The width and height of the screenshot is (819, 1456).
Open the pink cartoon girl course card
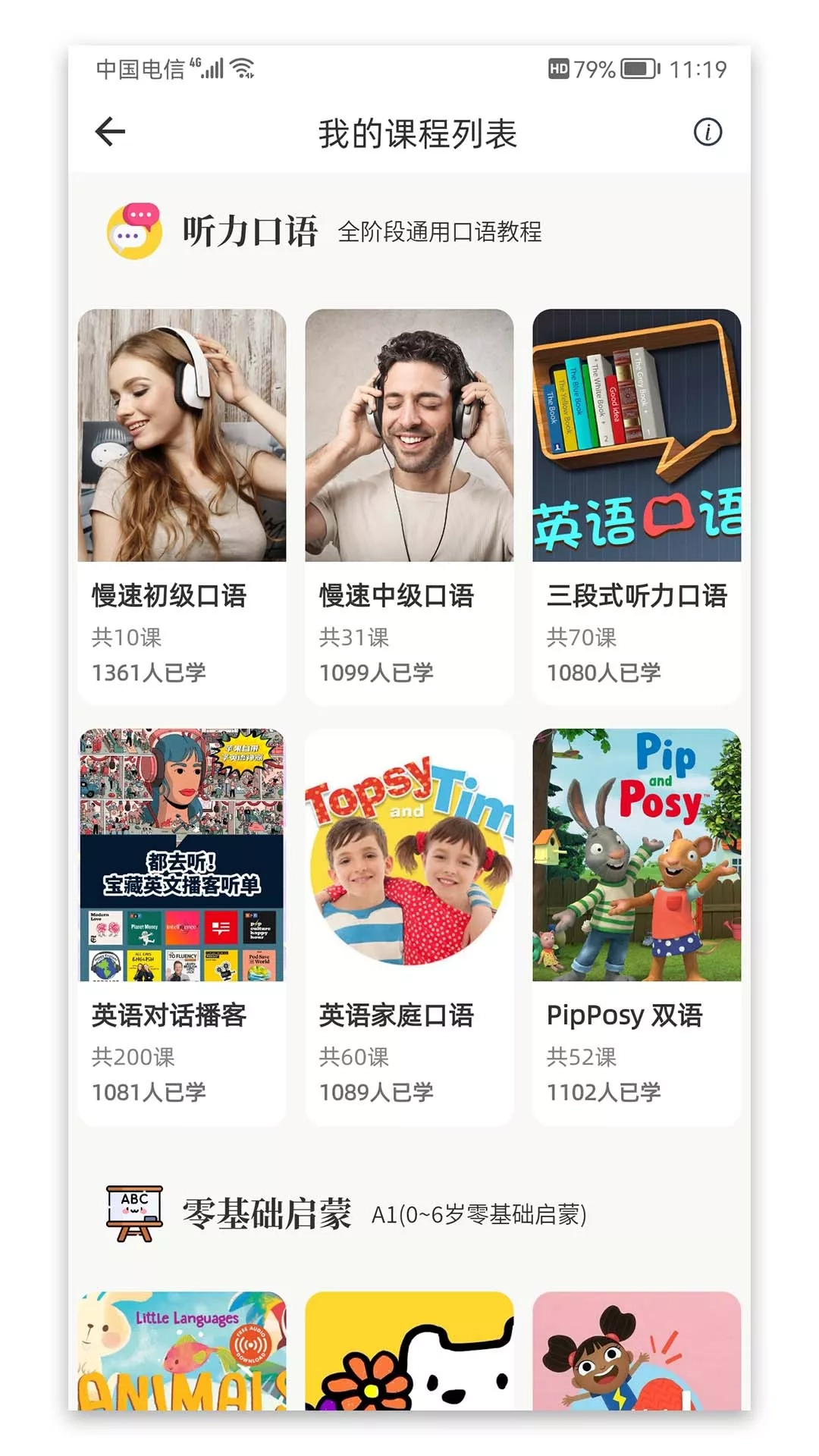tap(636, 1351)
